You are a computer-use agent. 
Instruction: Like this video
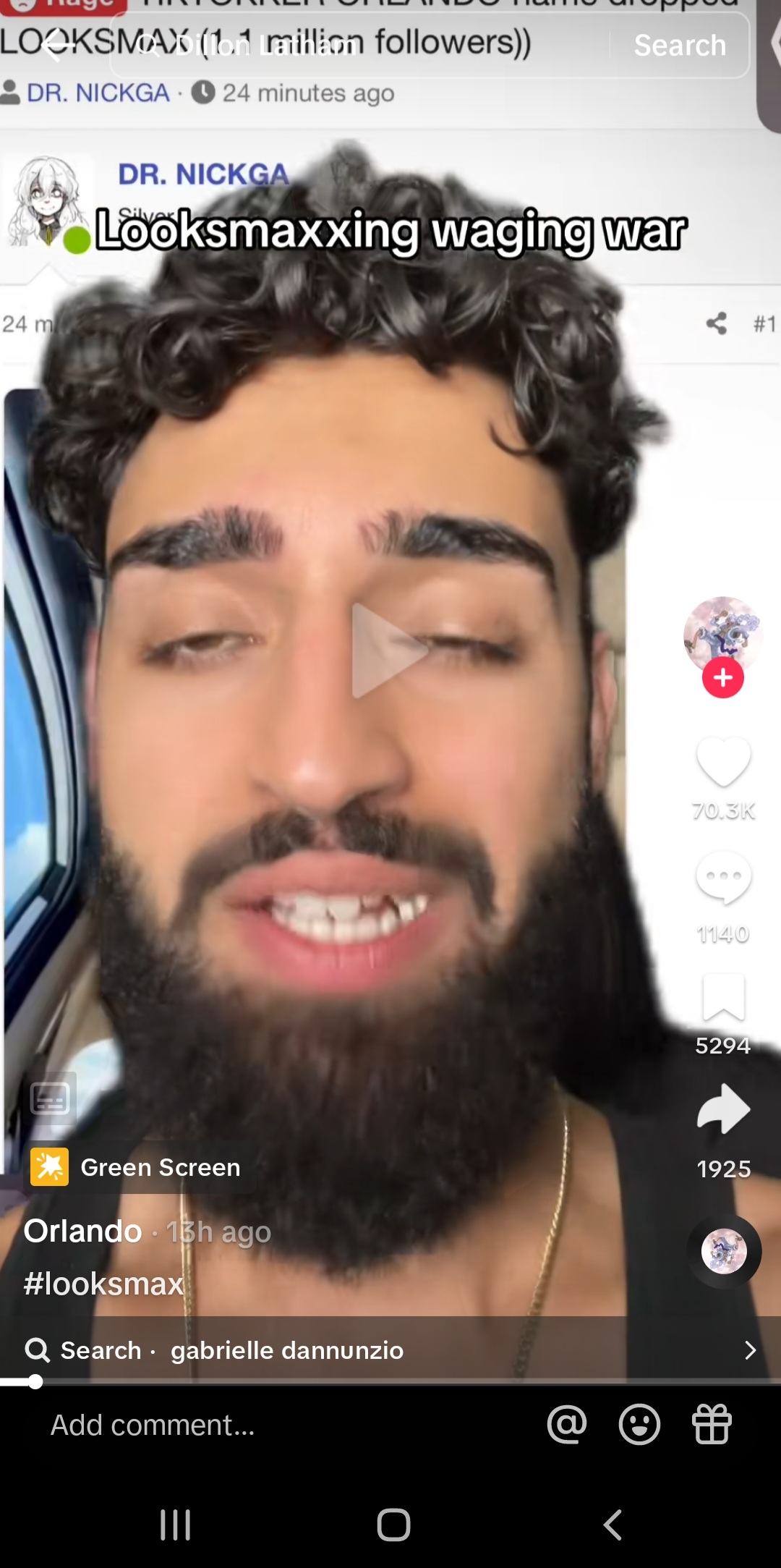pyautogui.click(x=722, y=762)
